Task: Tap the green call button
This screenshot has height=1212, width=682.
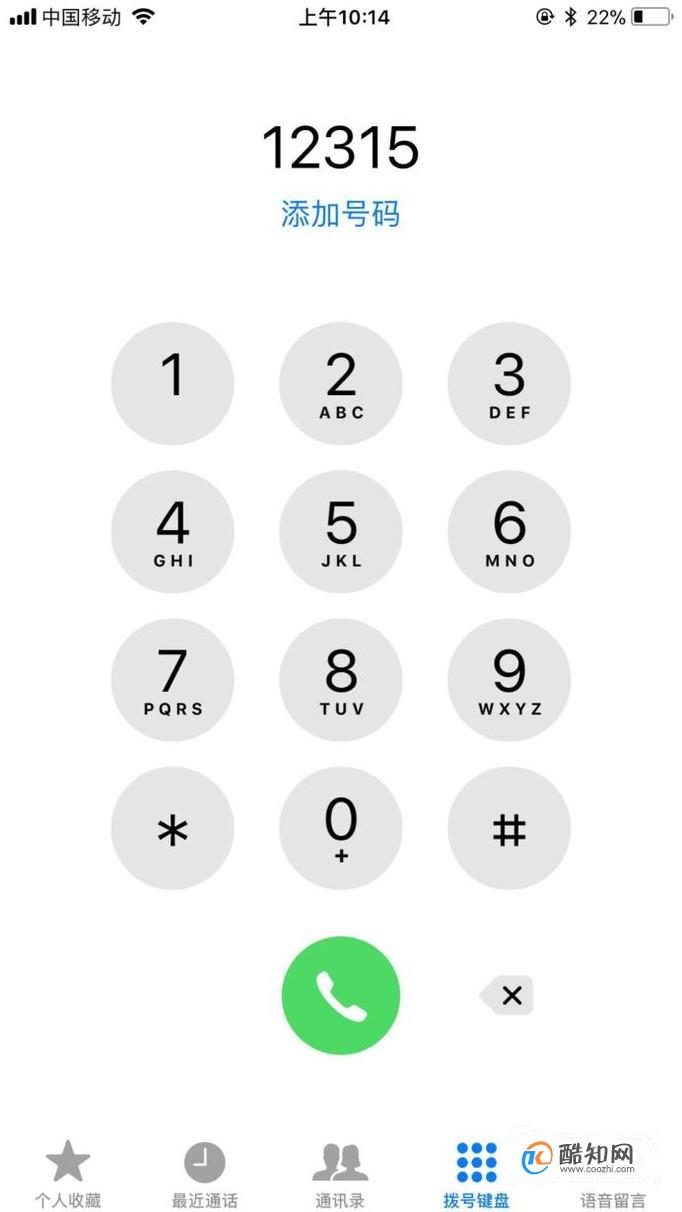Action: click(341, 995)
